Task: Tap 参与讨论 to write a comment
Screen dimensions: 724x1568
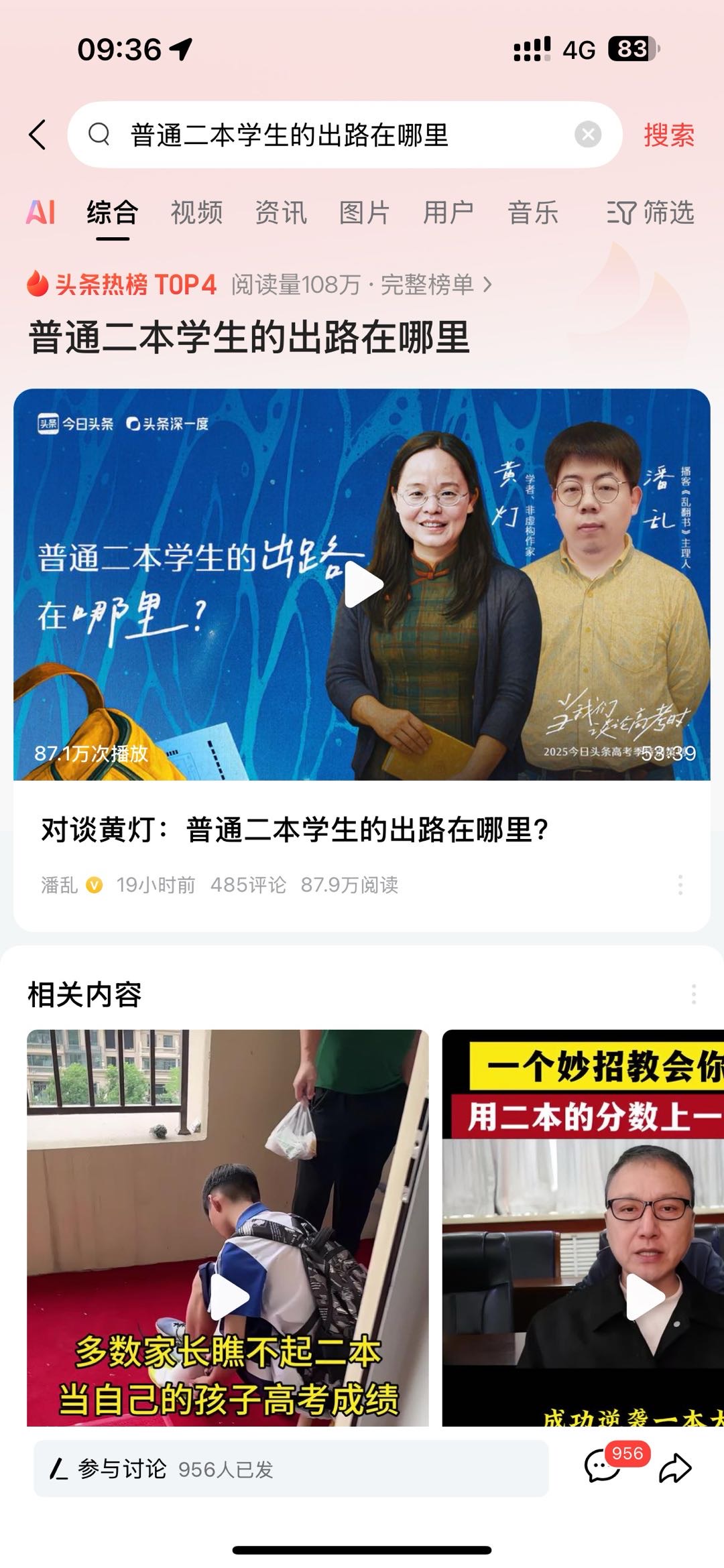Action: [291, 1469]
